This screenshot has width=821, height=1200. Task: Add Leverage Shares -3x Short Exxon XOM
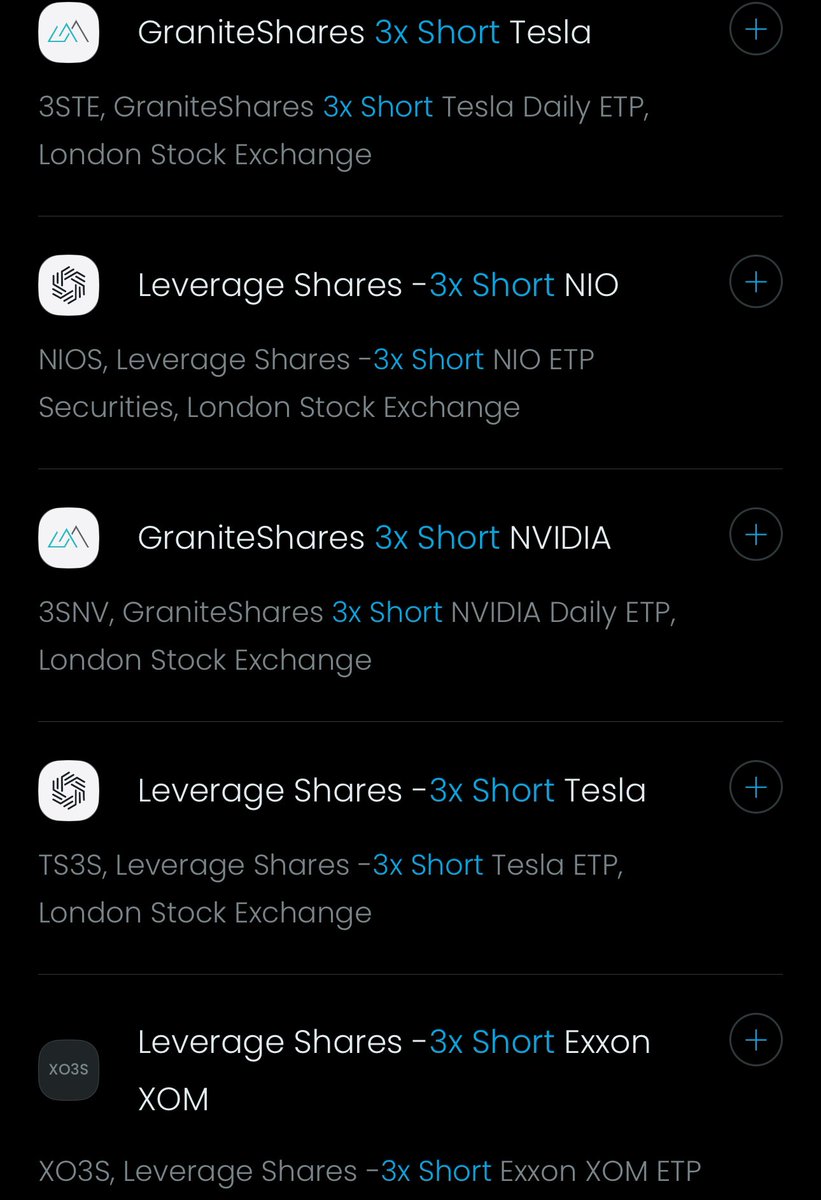[x=755, y=1041]
